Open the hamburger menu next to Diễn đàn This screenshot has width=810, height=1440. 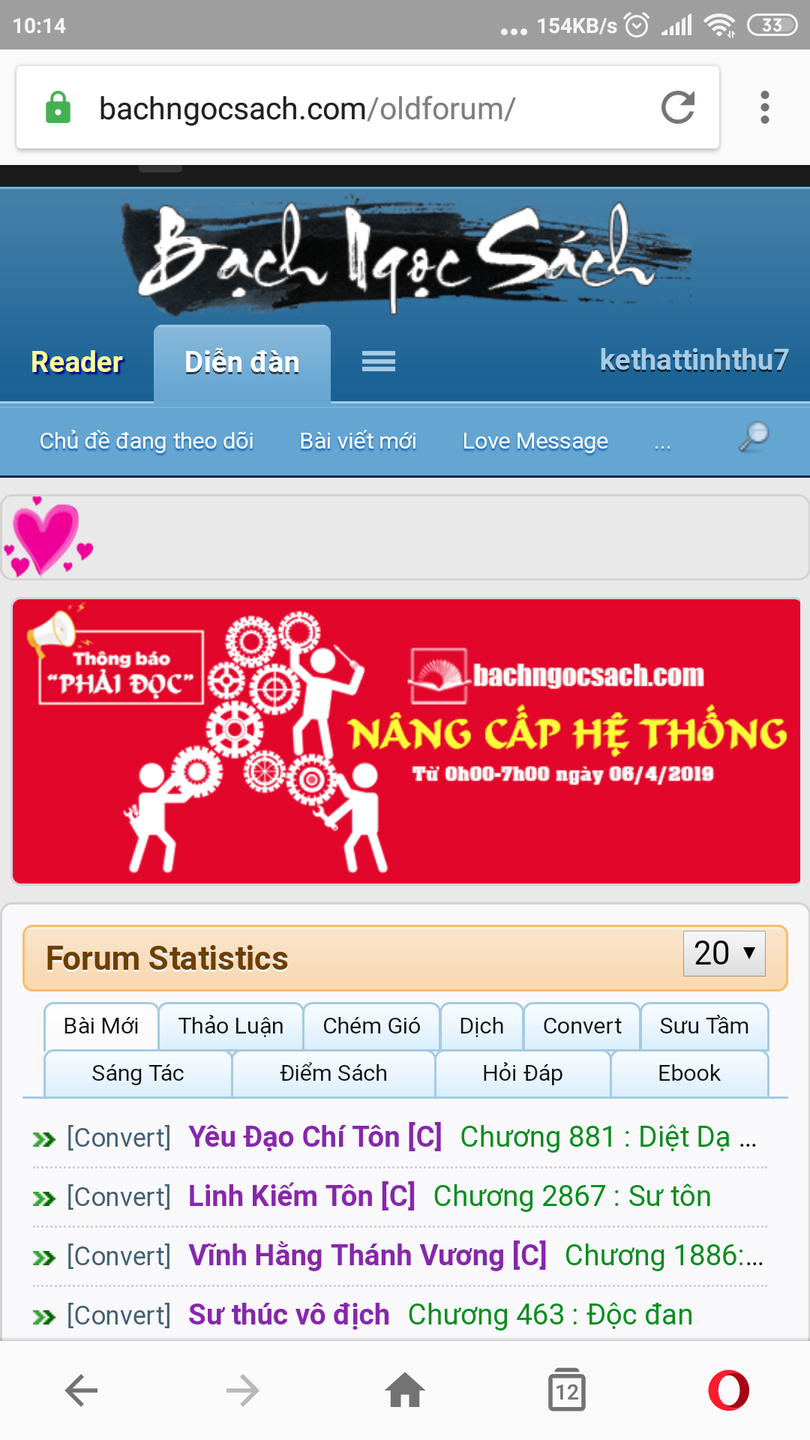click(378, 362)
